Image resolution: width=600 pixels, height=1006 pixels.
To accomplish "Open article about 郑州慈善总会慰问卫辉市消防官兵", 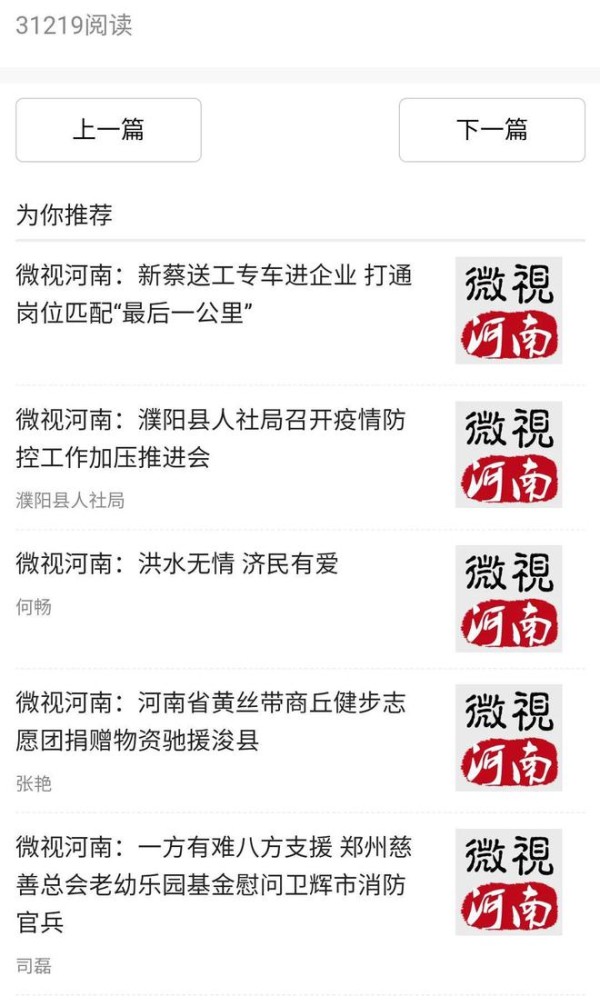I will (214, 884).
